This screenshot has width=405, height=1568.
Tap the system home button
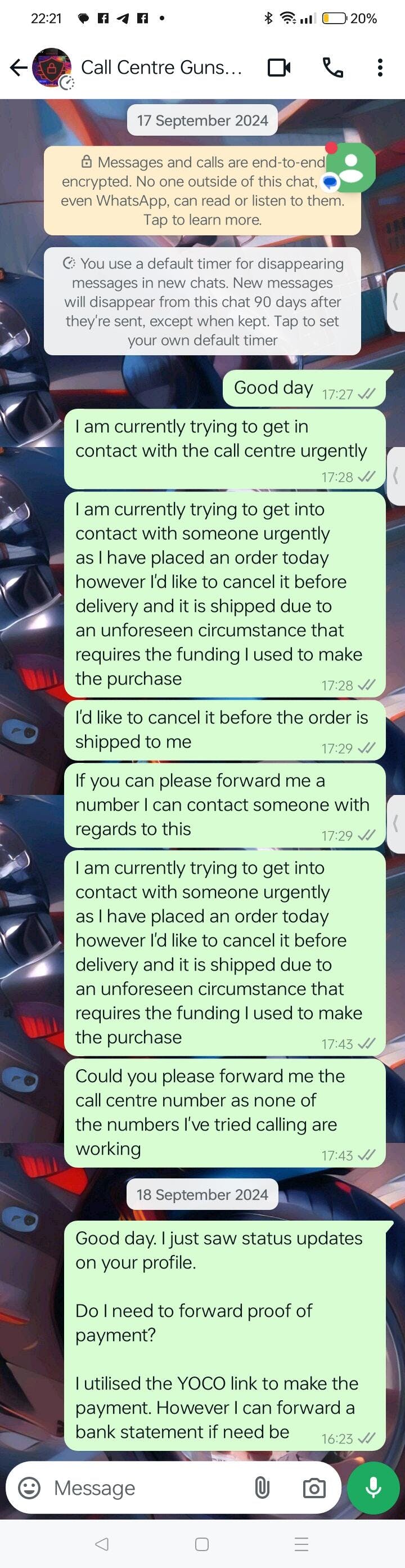click(x=202, y=1544)
